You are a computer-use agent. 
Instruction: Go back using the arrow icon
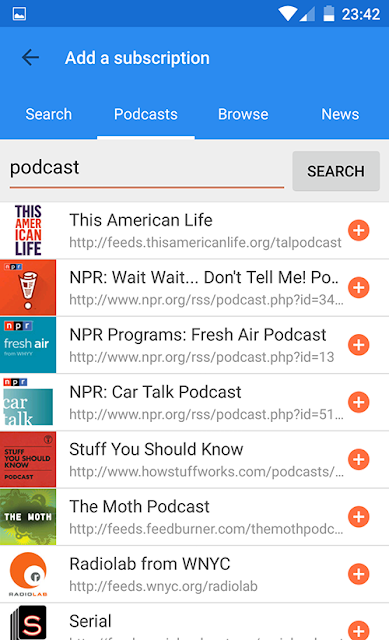pyautogui.click(x=31, y=58)
